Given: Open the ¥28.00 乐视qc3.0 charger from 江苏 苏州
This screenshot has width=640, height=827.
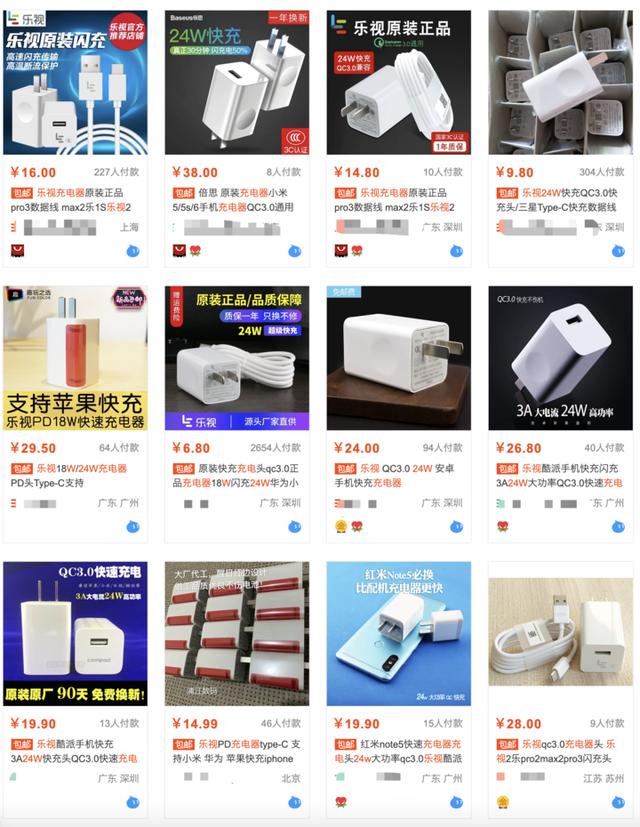Looking at the screenshot, I should pyautogui.click(x=560, y=634).
